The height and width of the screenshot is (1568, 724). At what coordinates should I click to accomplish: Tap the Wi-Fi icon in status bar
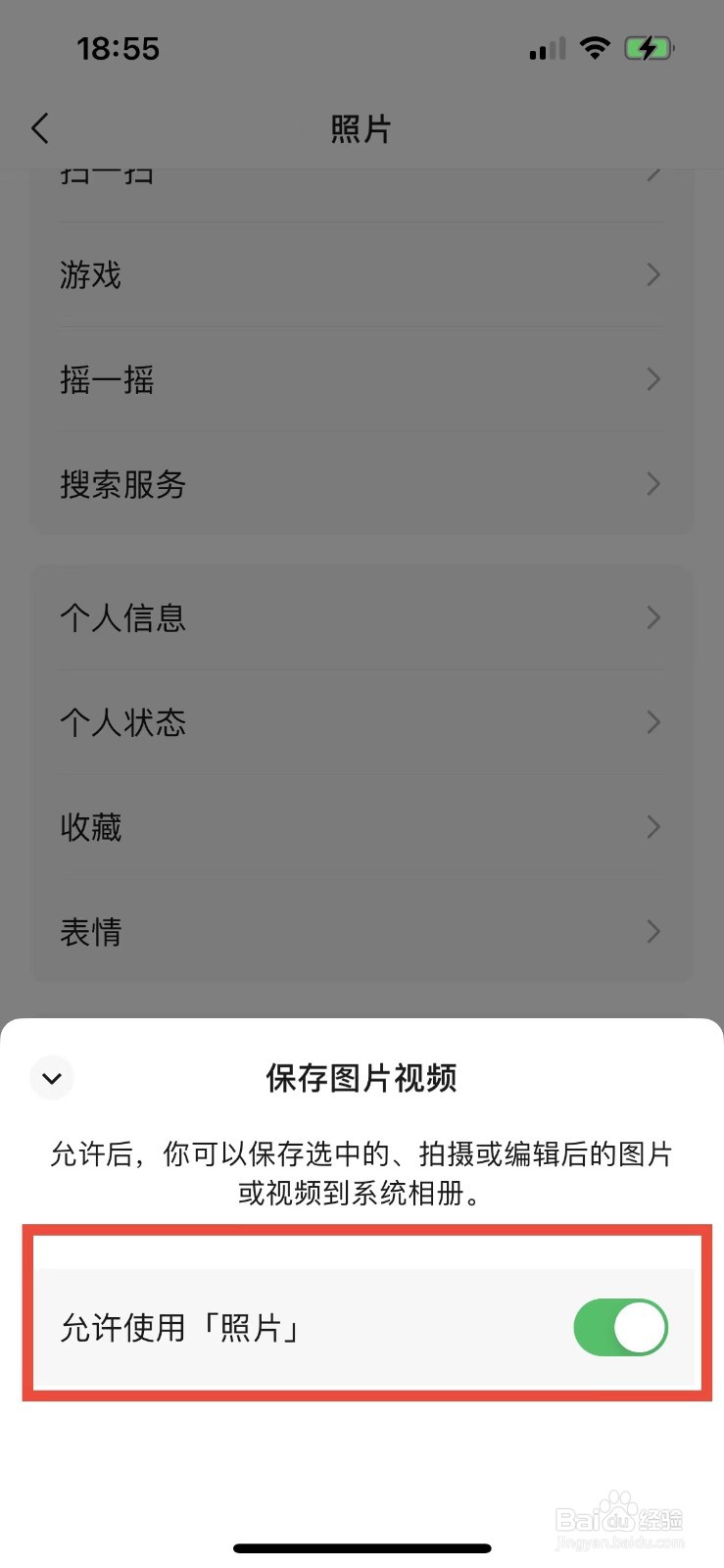(x=597, y=47)
